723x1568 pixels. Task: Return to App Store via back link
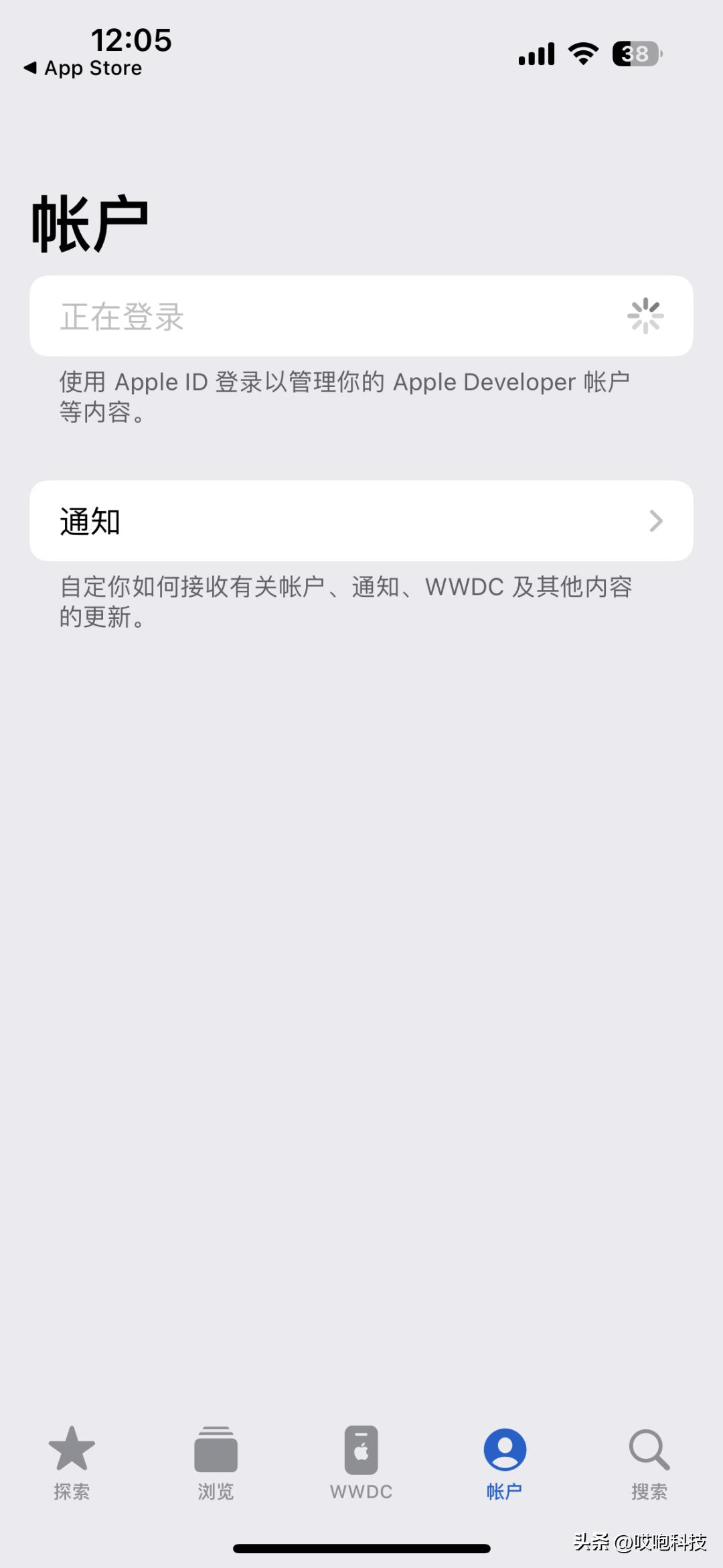tap(82, 68)
